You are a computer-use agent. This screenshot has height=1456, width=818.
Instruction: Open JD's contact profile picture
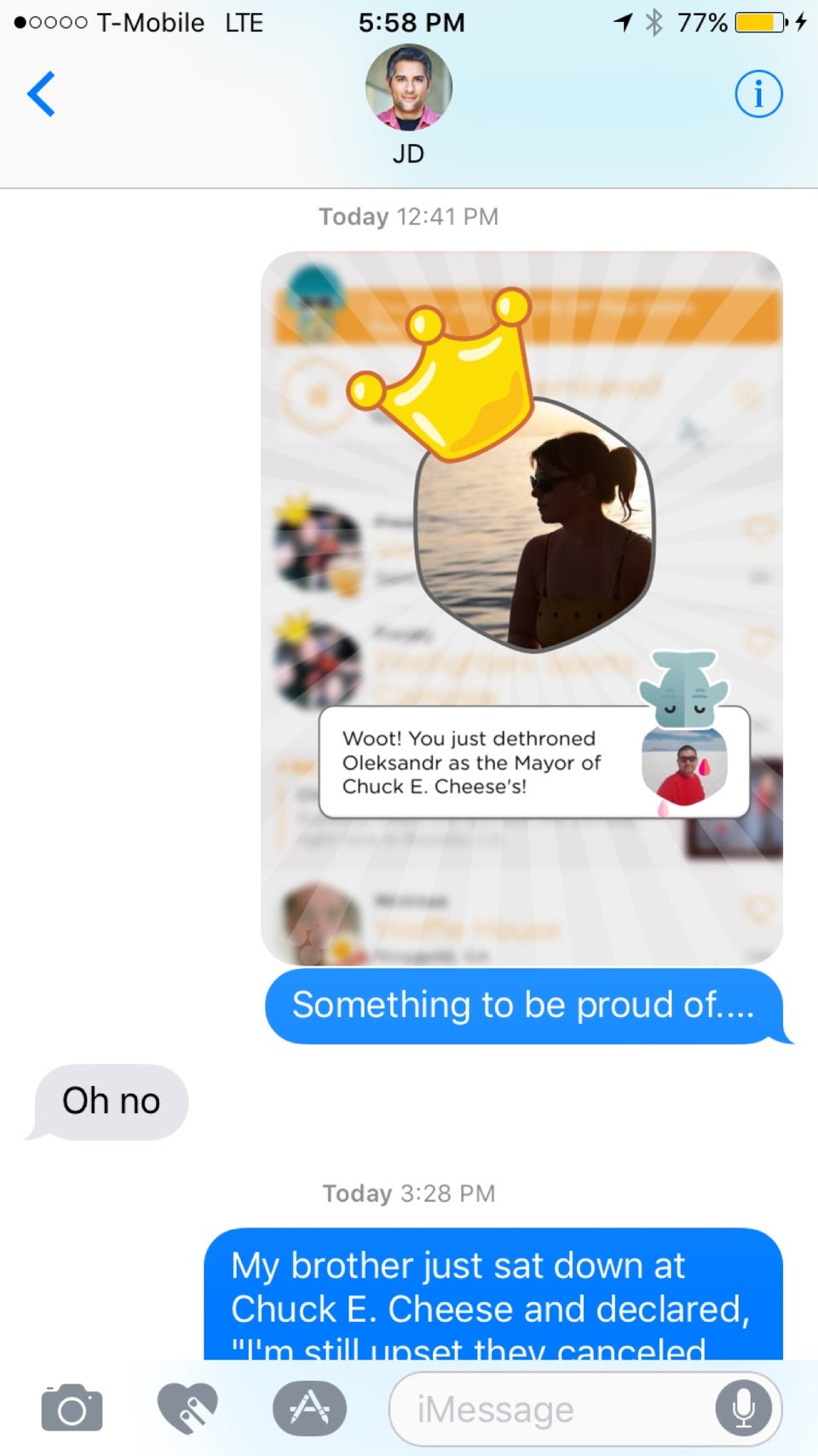pyautogui.click(x=408, y=89)
